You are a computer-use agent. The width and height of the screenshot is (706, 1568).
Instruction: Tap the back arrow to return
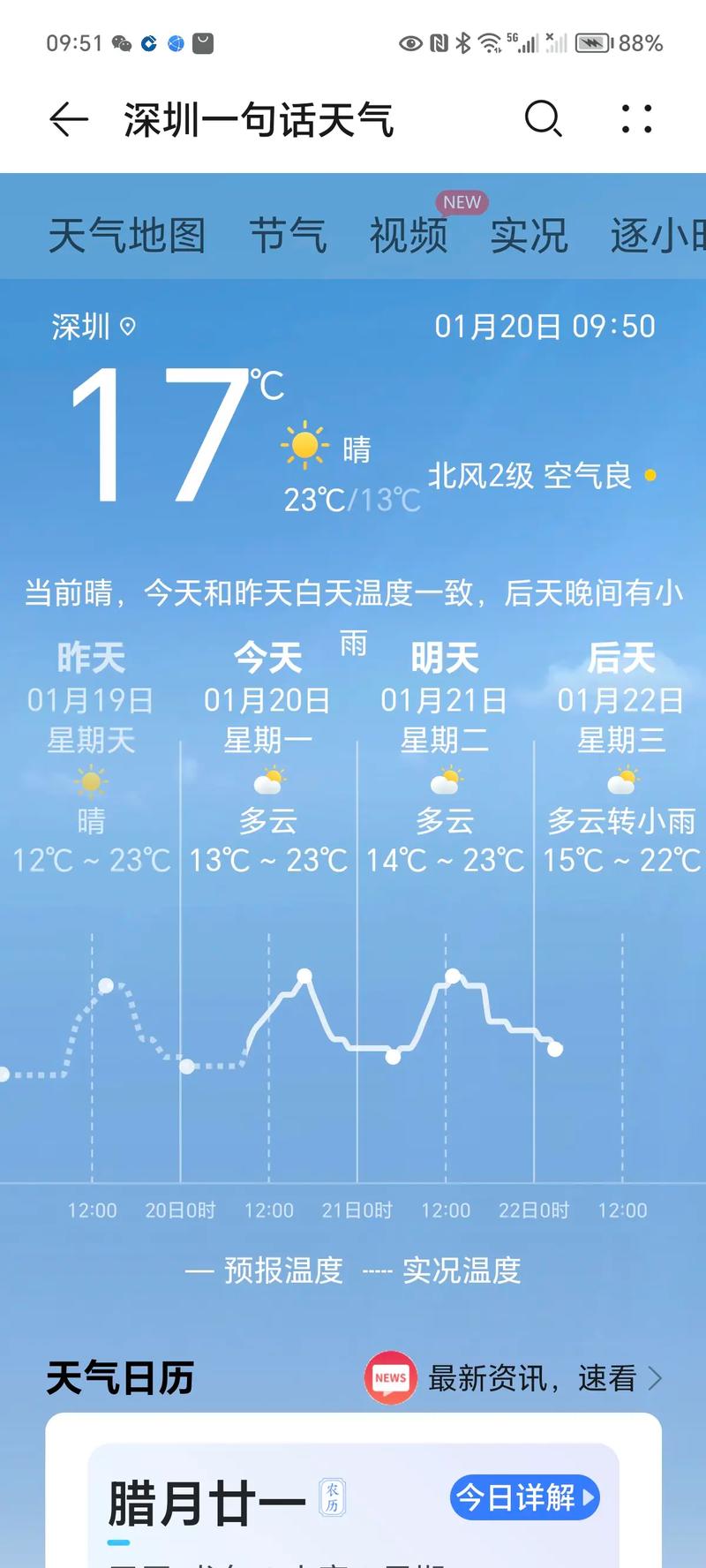68,121
